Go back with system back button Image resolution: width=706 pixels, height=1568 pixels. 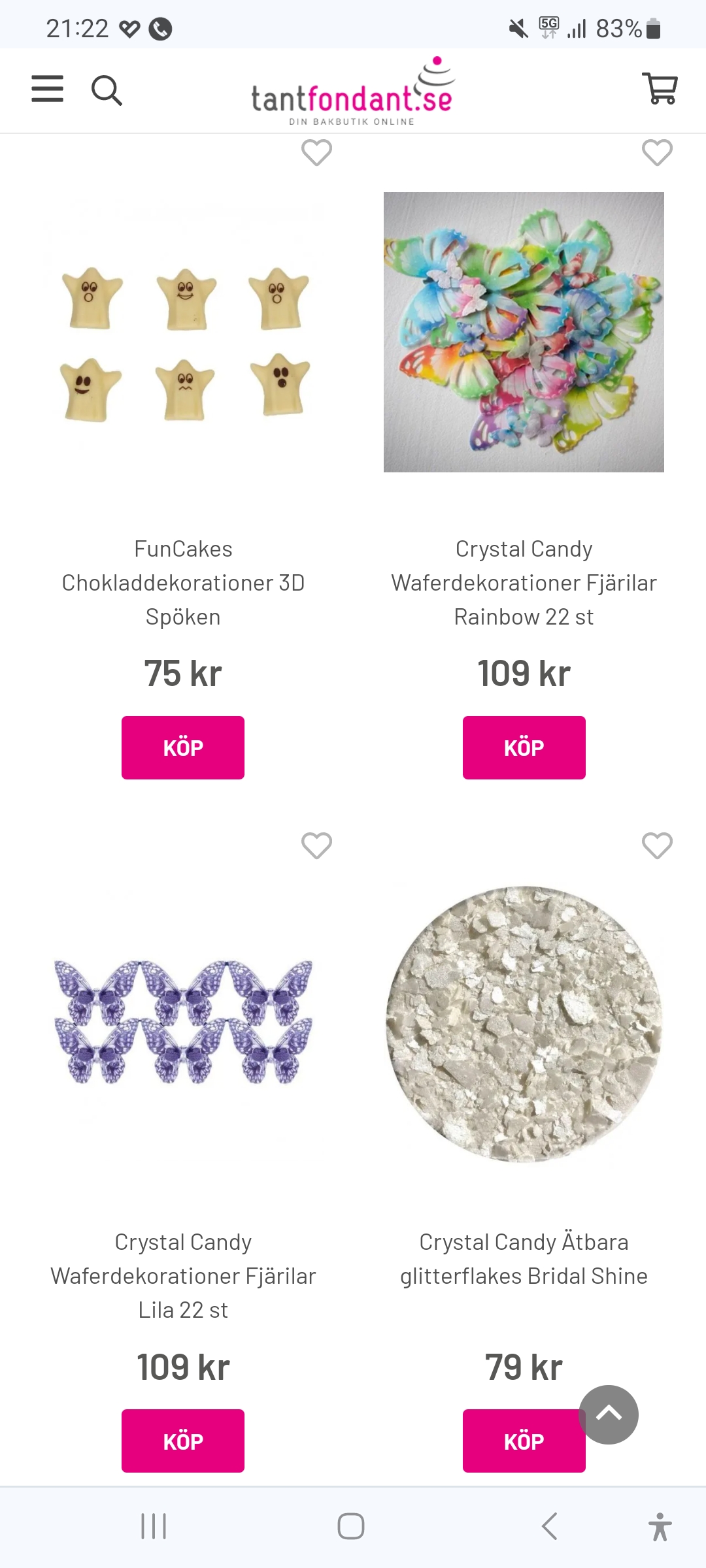click(550, 1526)
